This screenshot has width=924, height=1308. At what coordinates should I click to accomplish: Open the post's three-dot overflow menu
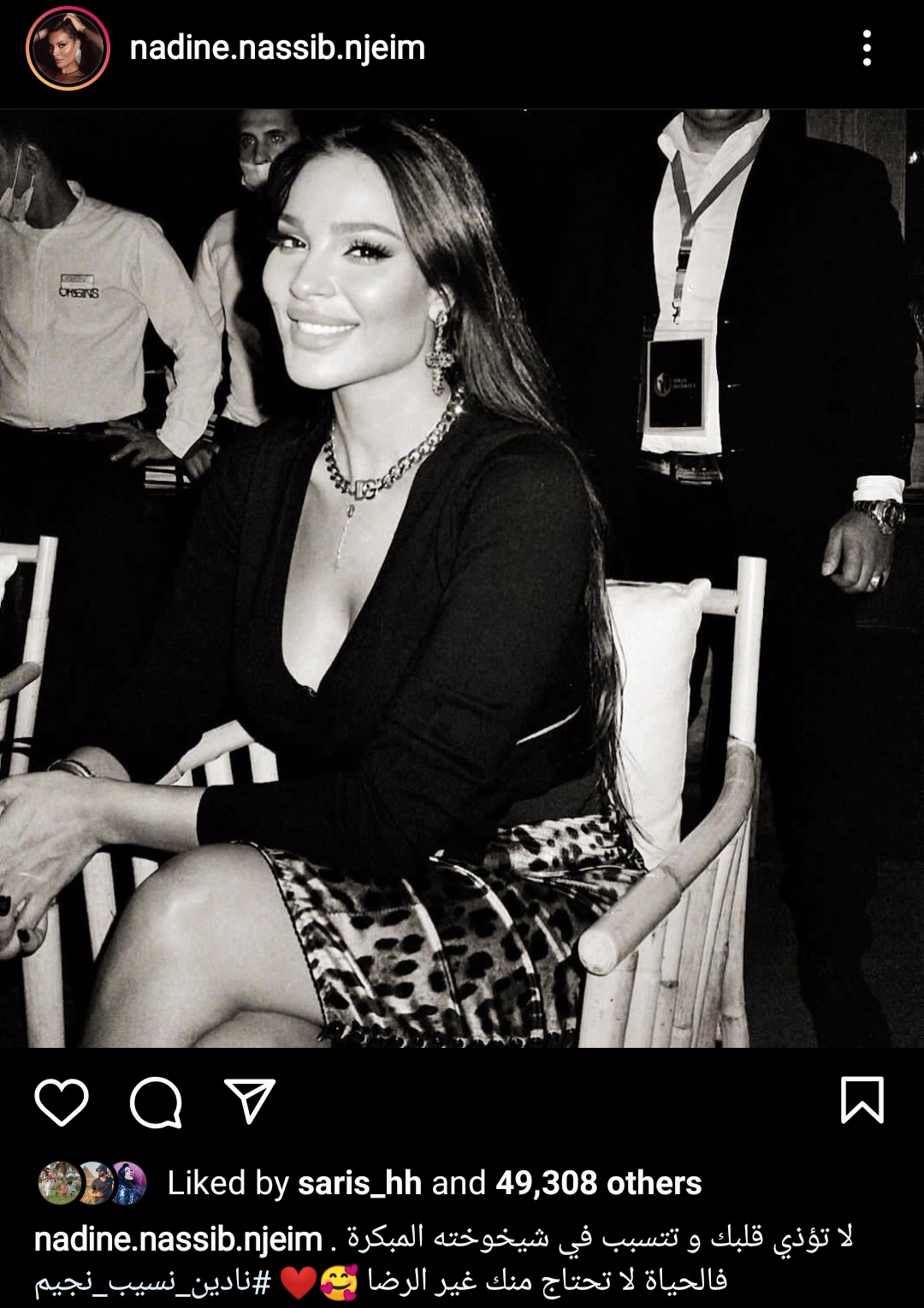867,48
